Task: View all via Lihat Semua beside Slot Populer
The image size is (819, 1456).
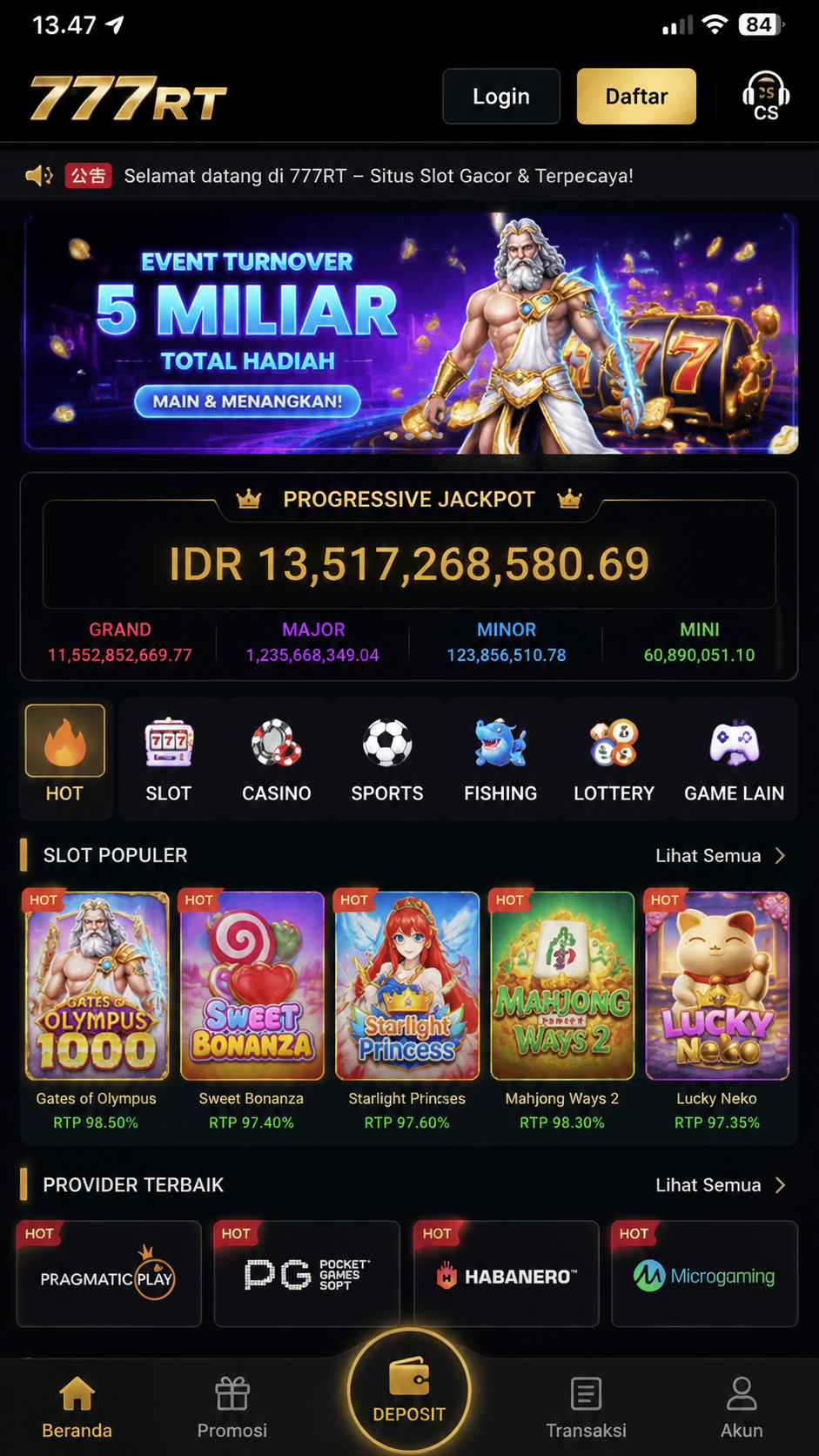Action: coord(721,856)
